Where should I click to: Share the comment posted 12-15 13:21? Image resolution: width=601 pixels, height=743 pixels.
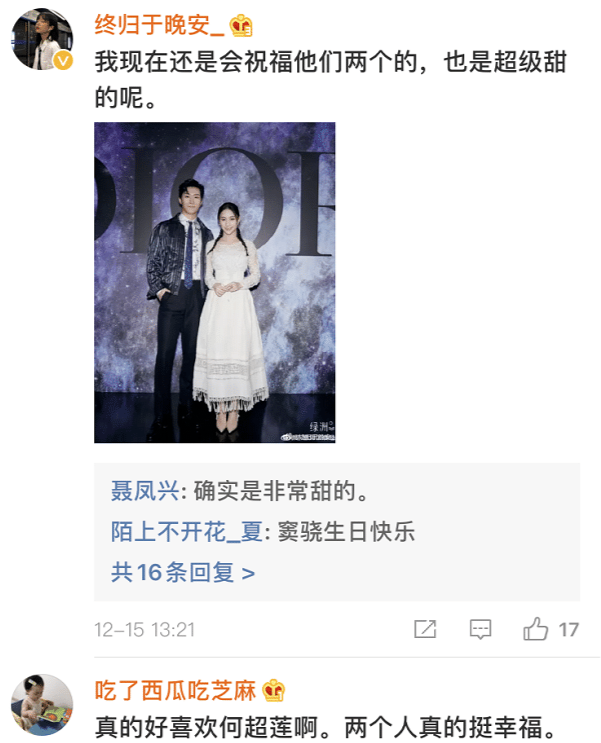425,629
